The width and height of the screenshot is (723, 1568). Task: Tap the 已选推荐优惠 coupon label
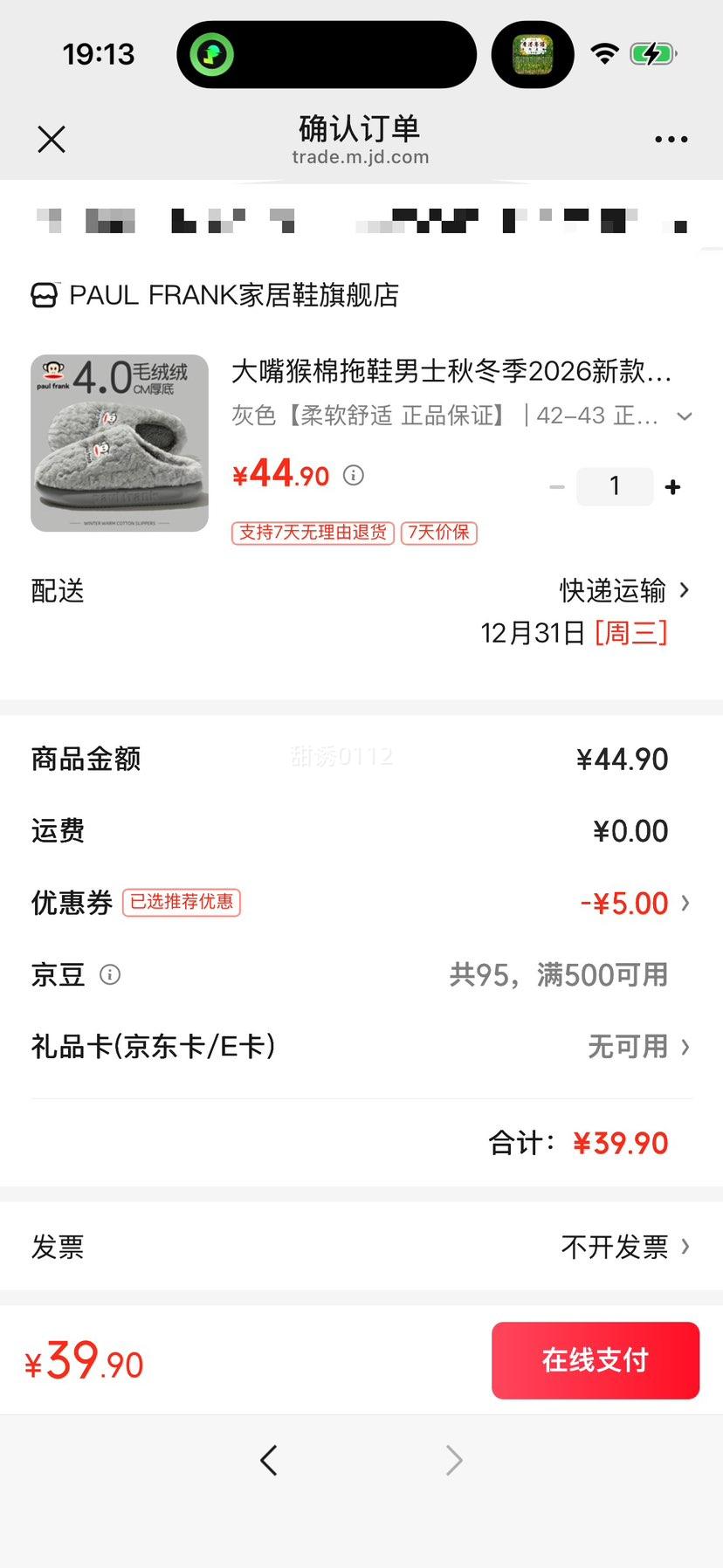[x=181, y=903]
